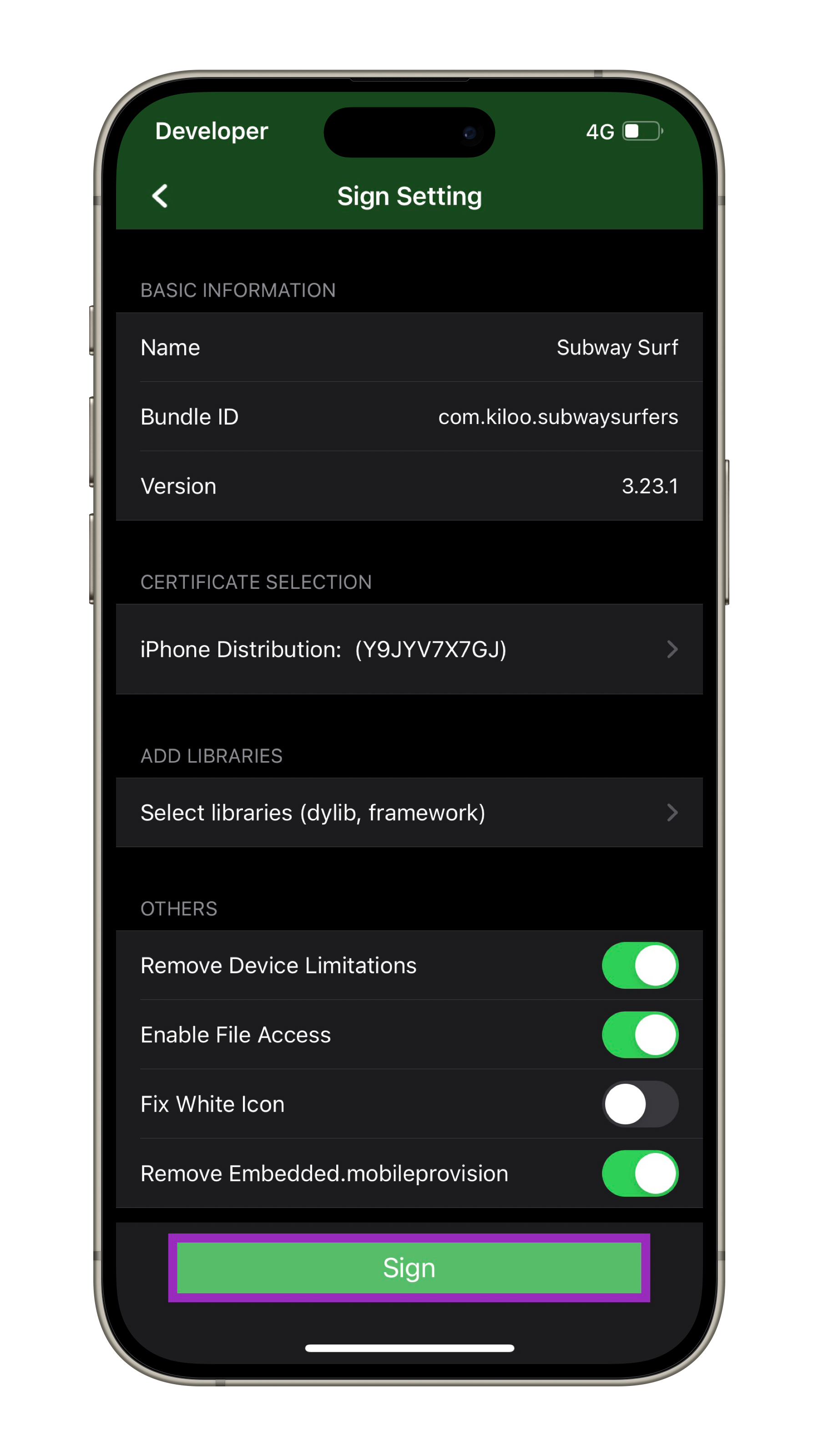
Task: Enable Fix White Icon
Action: pos(639,1104)
